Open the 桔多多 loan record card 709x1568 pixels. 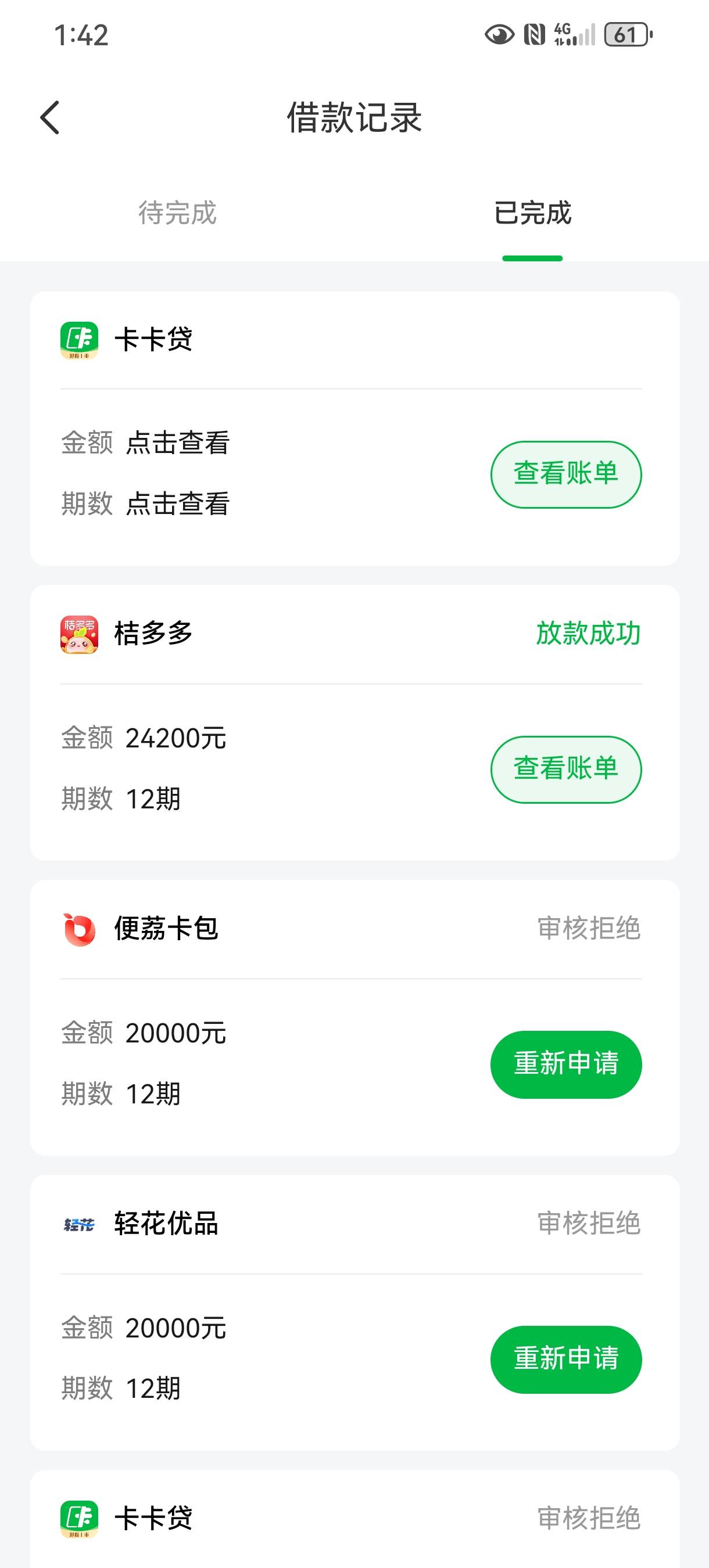[x=354, y=722]
